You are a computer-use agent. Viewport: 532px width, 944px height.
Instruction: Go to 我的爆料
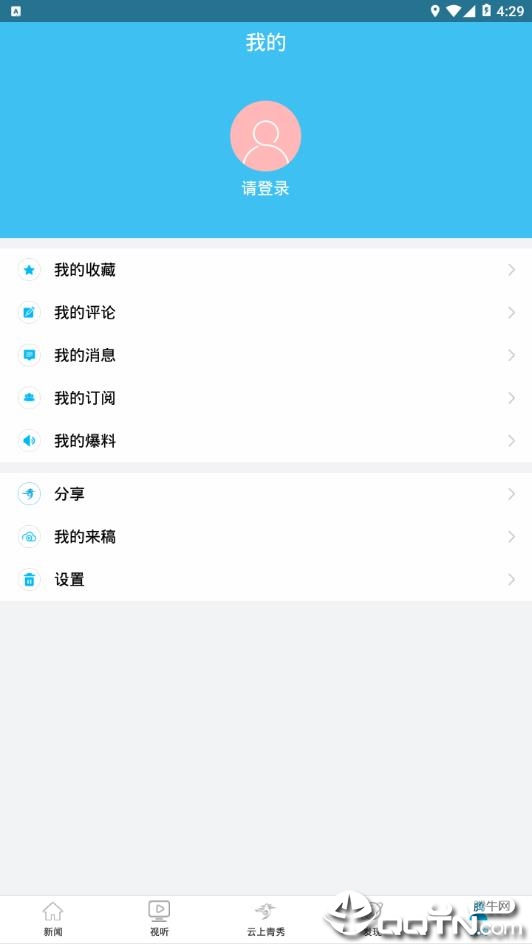[266, 441]
